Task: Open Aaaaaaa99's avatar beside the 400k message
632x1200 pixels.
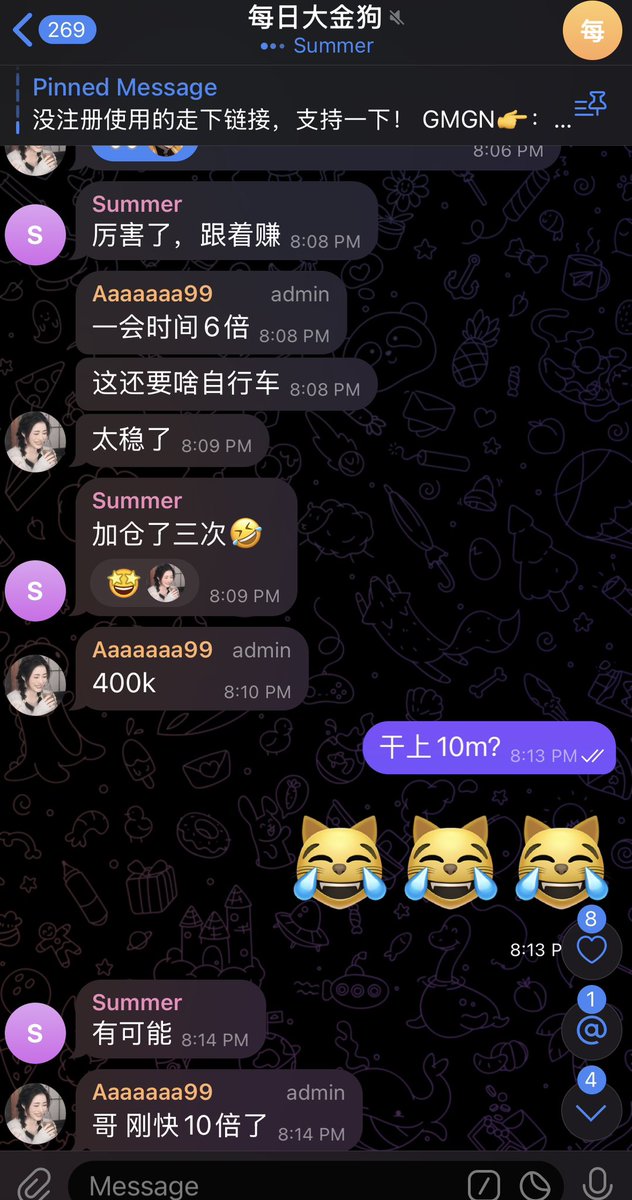Action: coord(35,685)
